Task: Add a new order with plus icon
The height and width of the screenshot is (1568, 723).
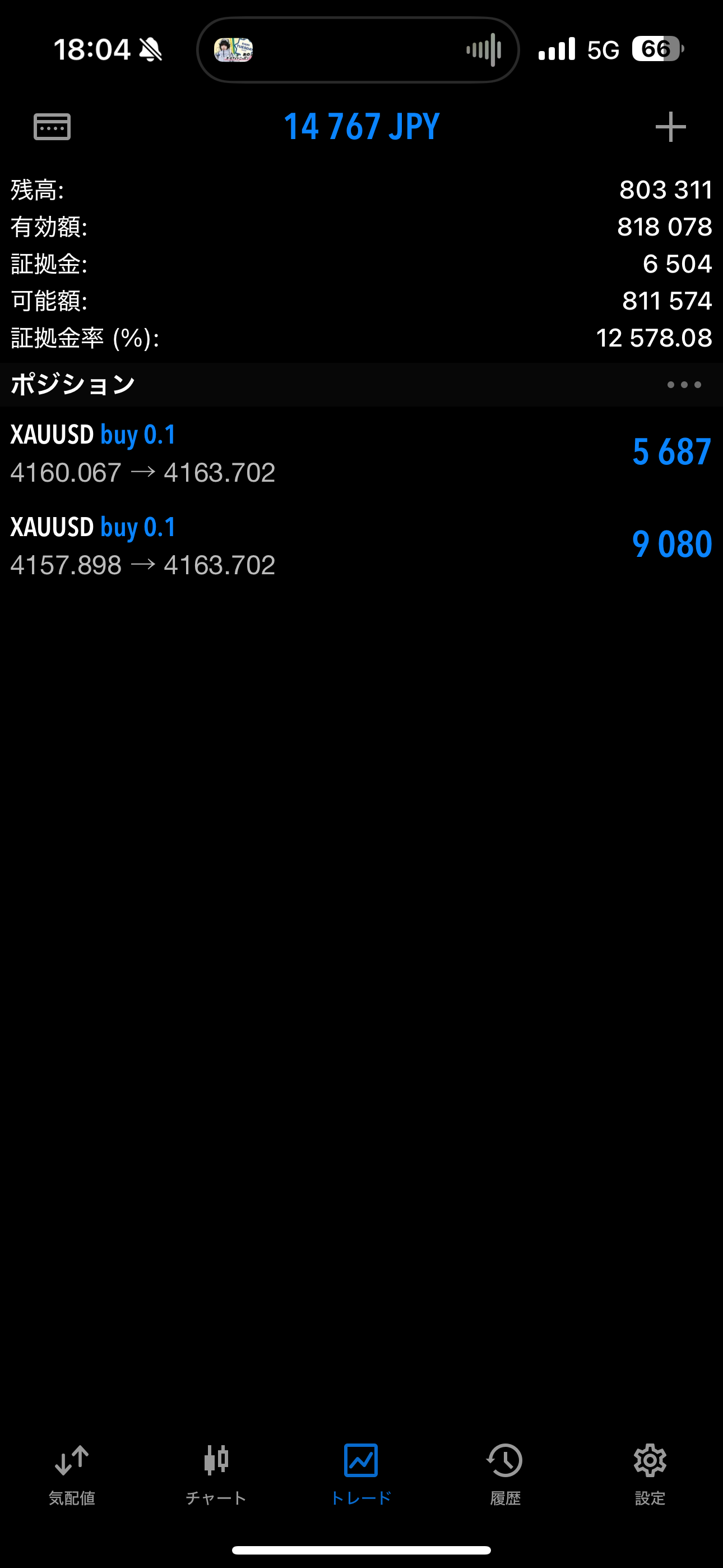Action: (670, 127)
